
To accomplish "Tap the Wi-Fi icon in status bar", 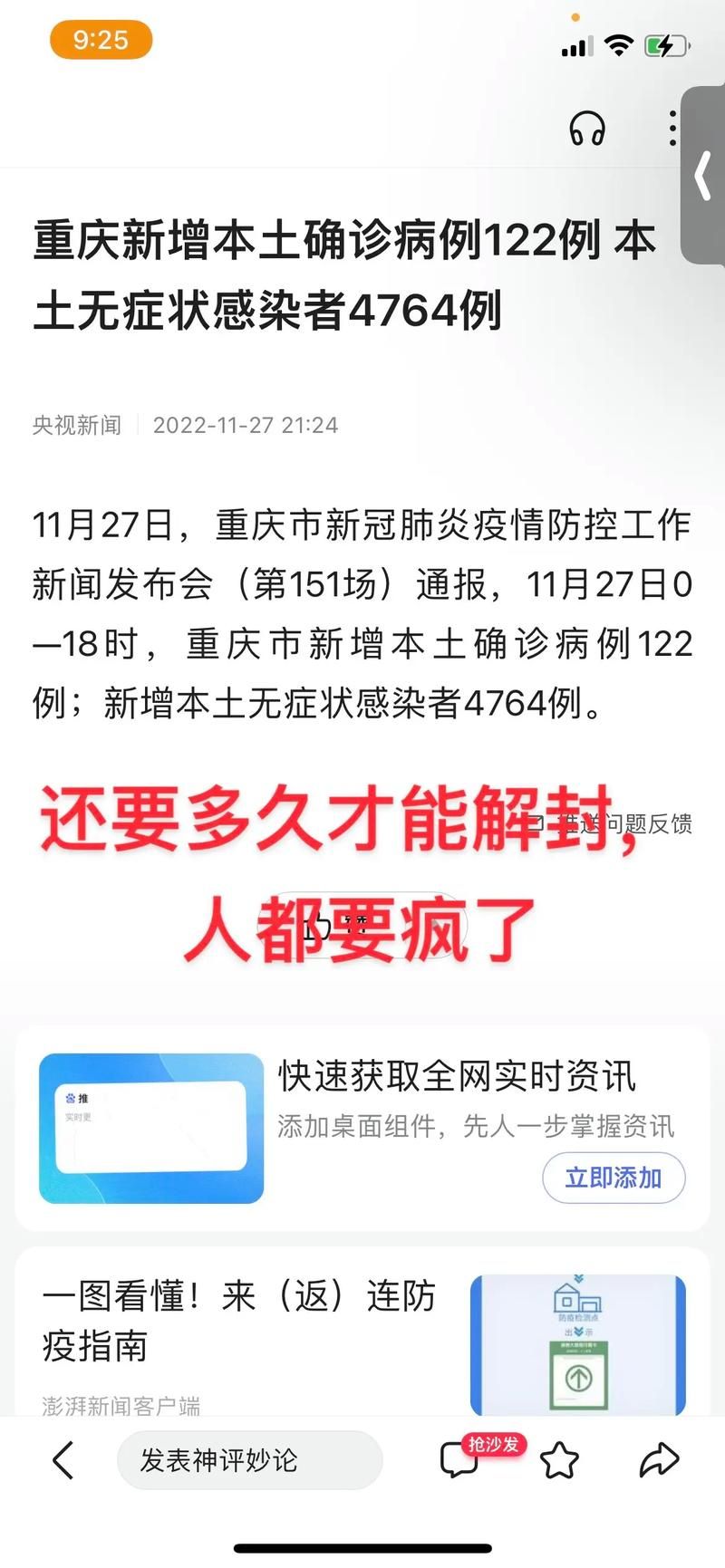I will (x=620, y=43).
